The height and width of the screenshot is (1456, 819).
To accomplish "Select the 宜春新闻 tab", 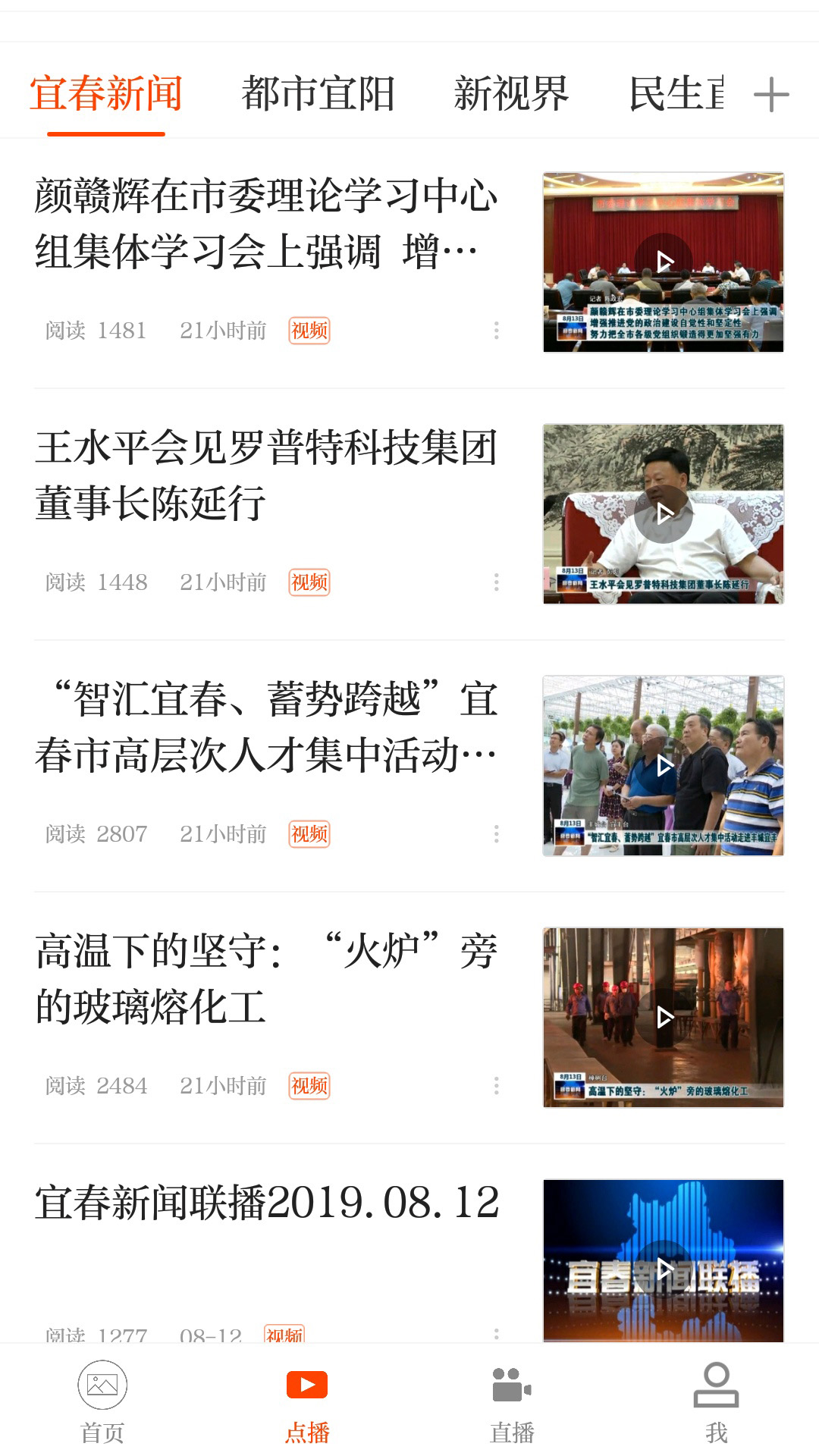I will pos(106,94).
